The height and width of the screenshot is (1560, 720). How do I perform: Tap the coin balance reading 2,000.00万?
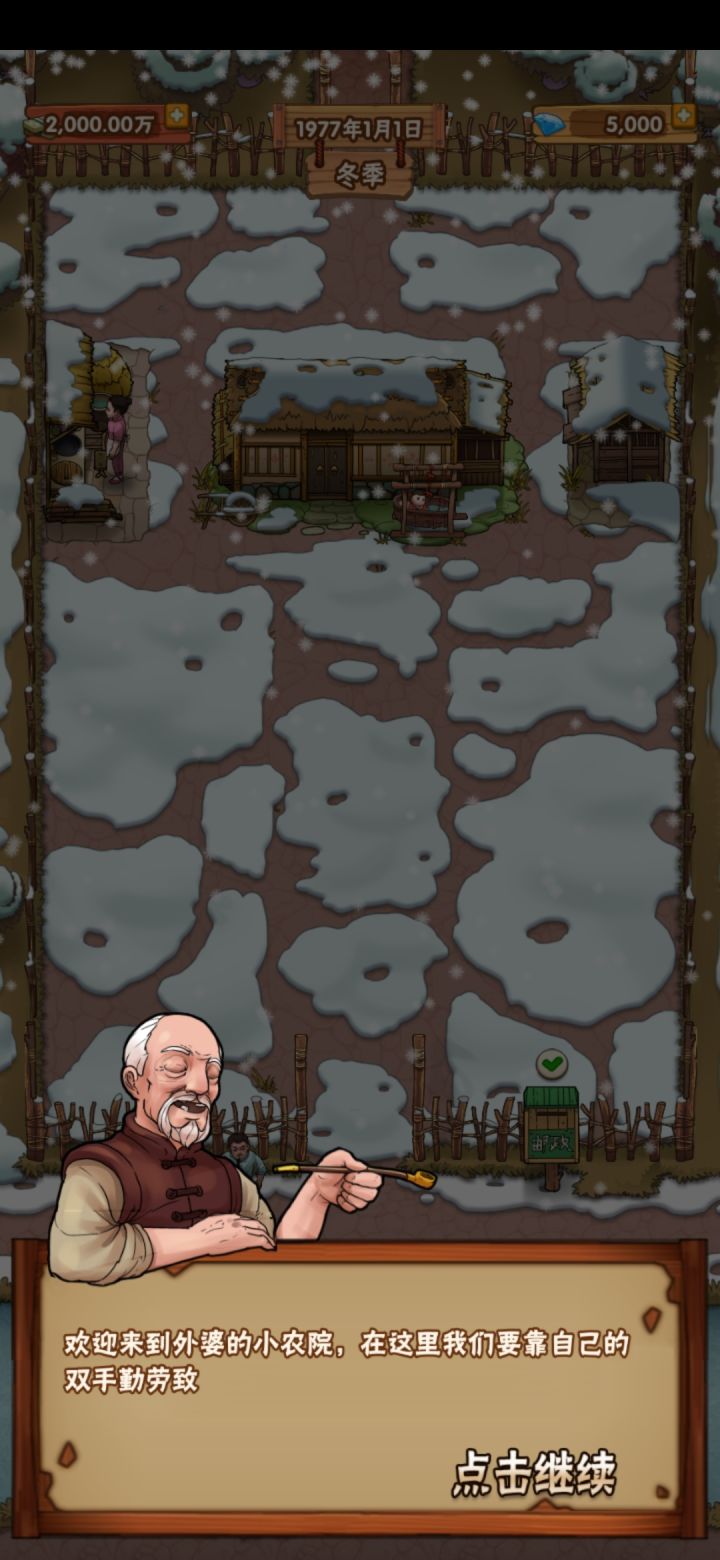95,125
